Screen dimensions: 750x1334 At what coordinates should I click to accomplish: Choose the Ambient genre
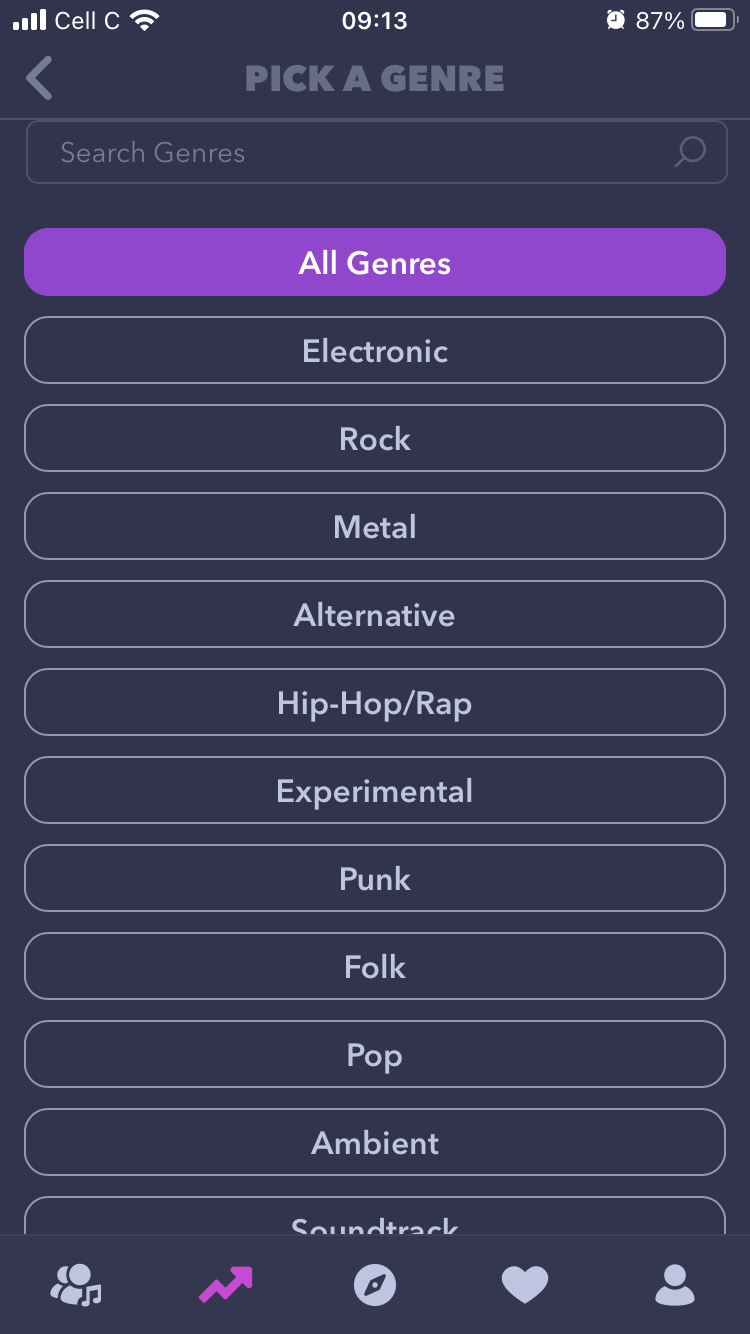(375, 1143)
